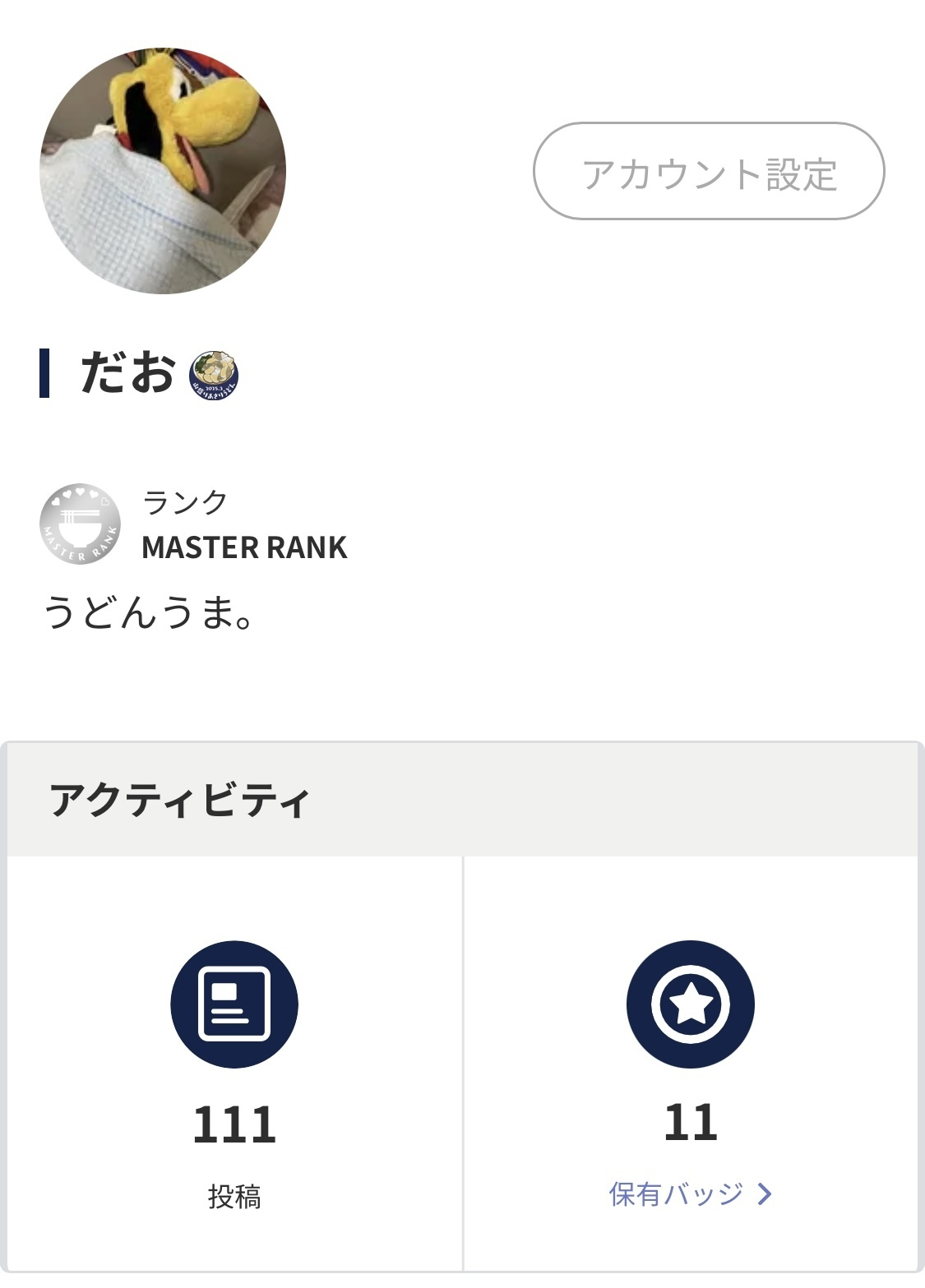This screenshot has height=1288, width=925.
Task: Tap the badge icon beside だお
Action: (214, 375)
